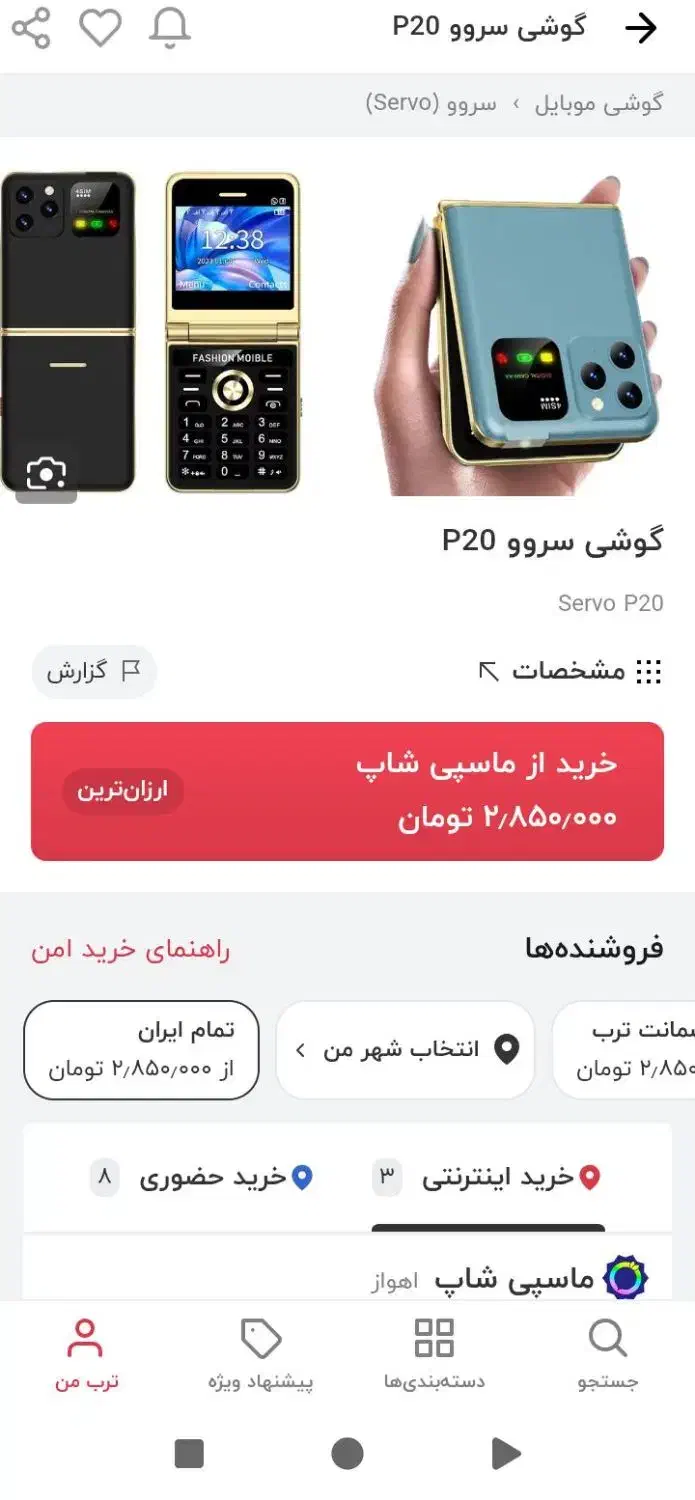Image resolution: width=695 pixels, height=1500 pixels.
Task: Open مشخصات specifications
Action: coord(570,671)
